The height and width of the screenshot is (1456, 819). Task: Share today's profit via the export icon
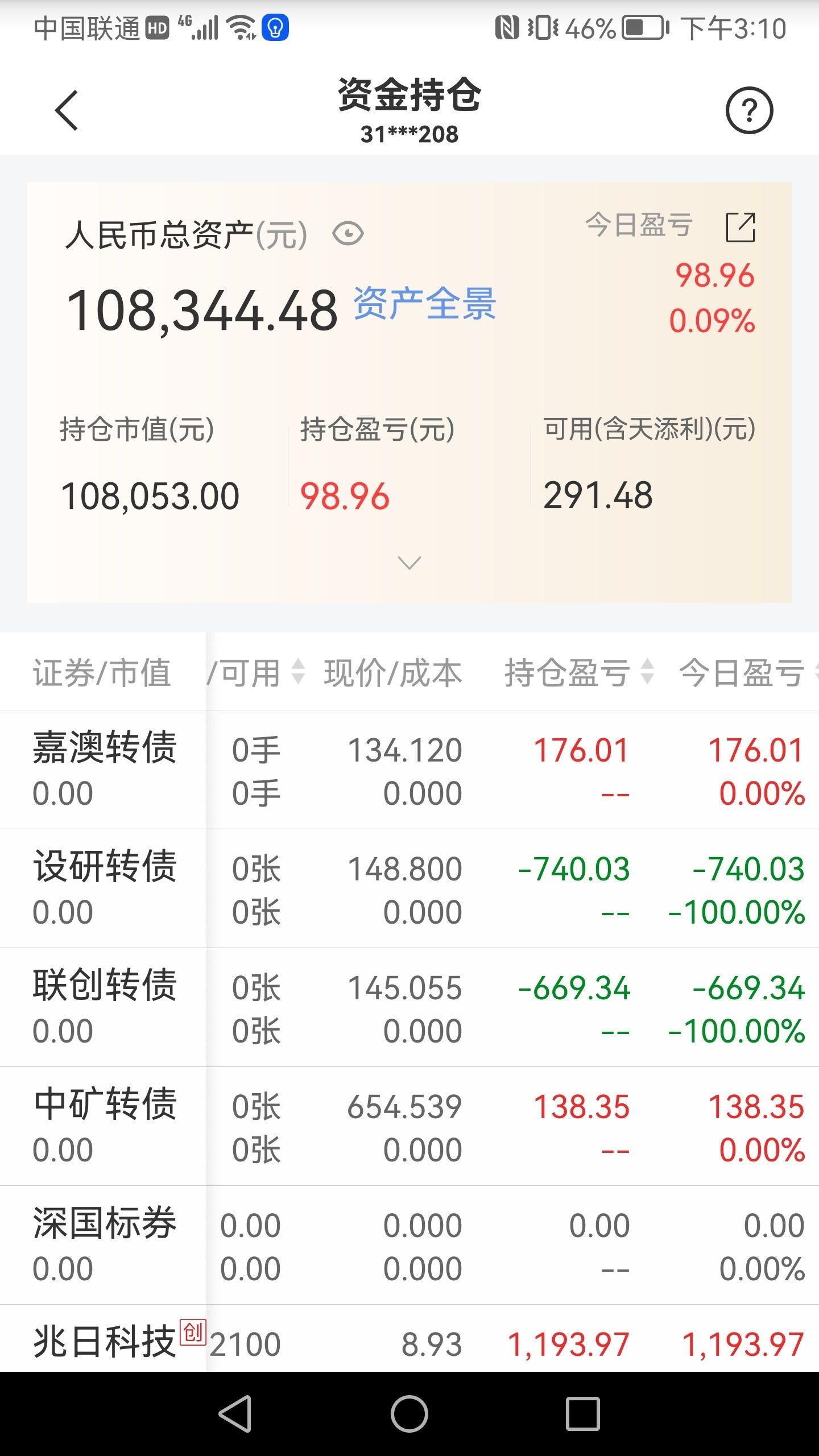741,227
